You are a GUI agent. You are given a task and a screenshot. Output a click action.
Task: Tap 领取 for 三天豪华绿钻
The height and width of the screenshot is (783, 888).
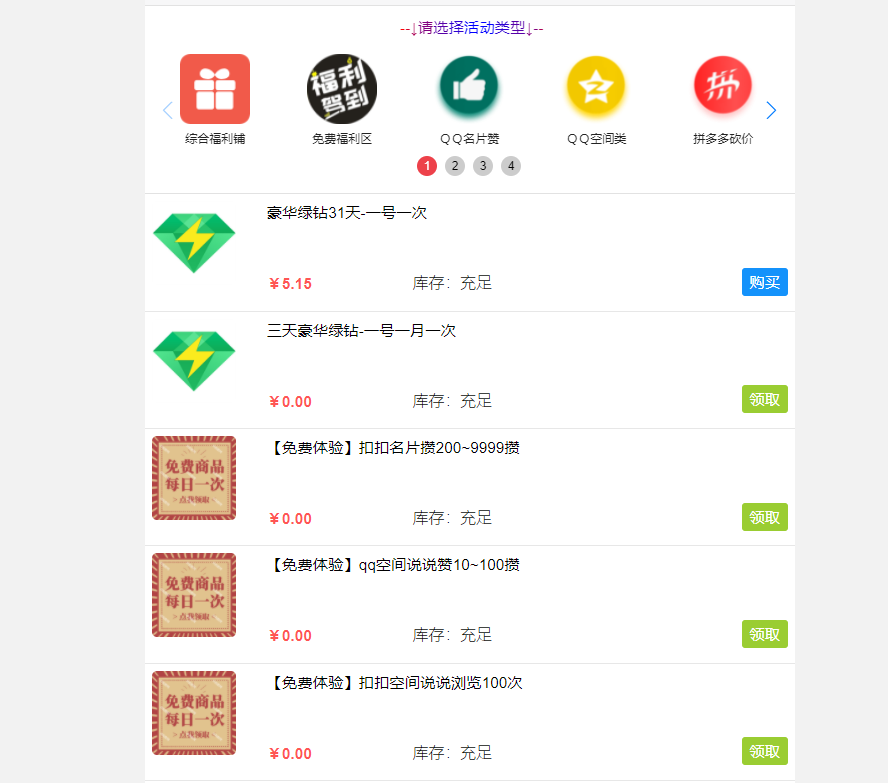pyautogui.click(x=764, y=399)
